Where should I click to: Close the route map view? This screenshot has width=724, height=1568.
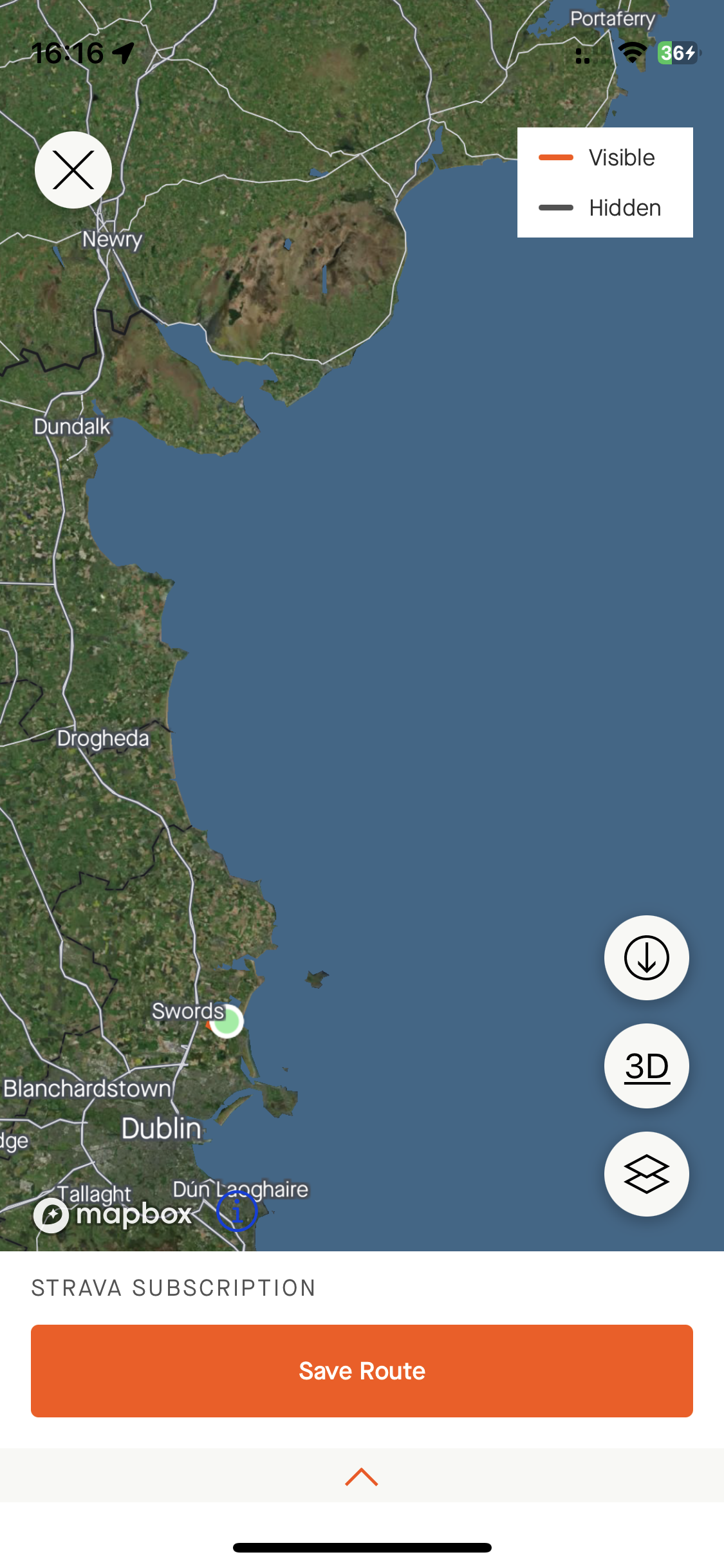coord(73,170)
